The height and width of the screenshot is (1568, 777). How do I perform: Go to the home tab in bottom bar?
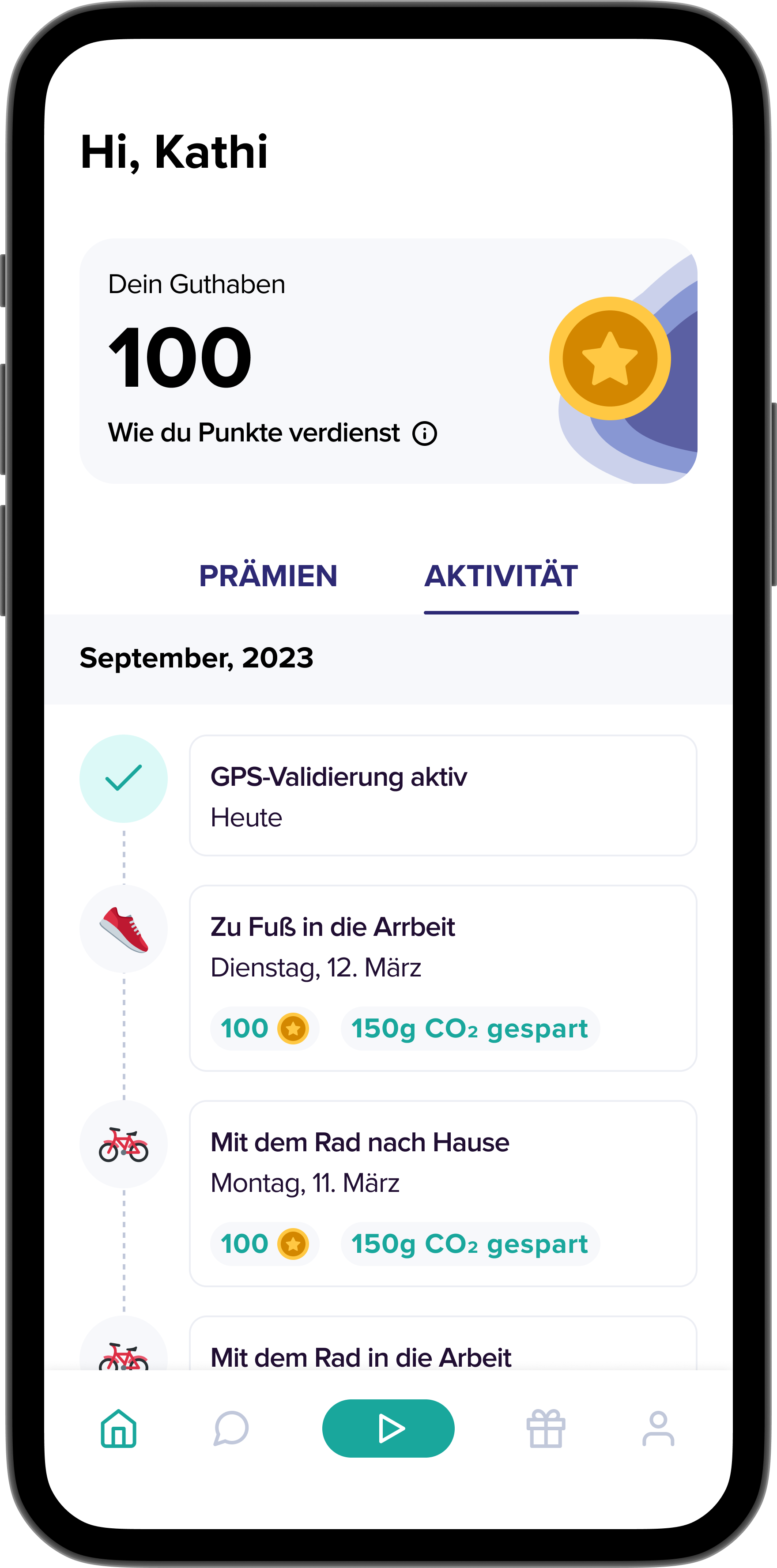[x=118, y=1428]
